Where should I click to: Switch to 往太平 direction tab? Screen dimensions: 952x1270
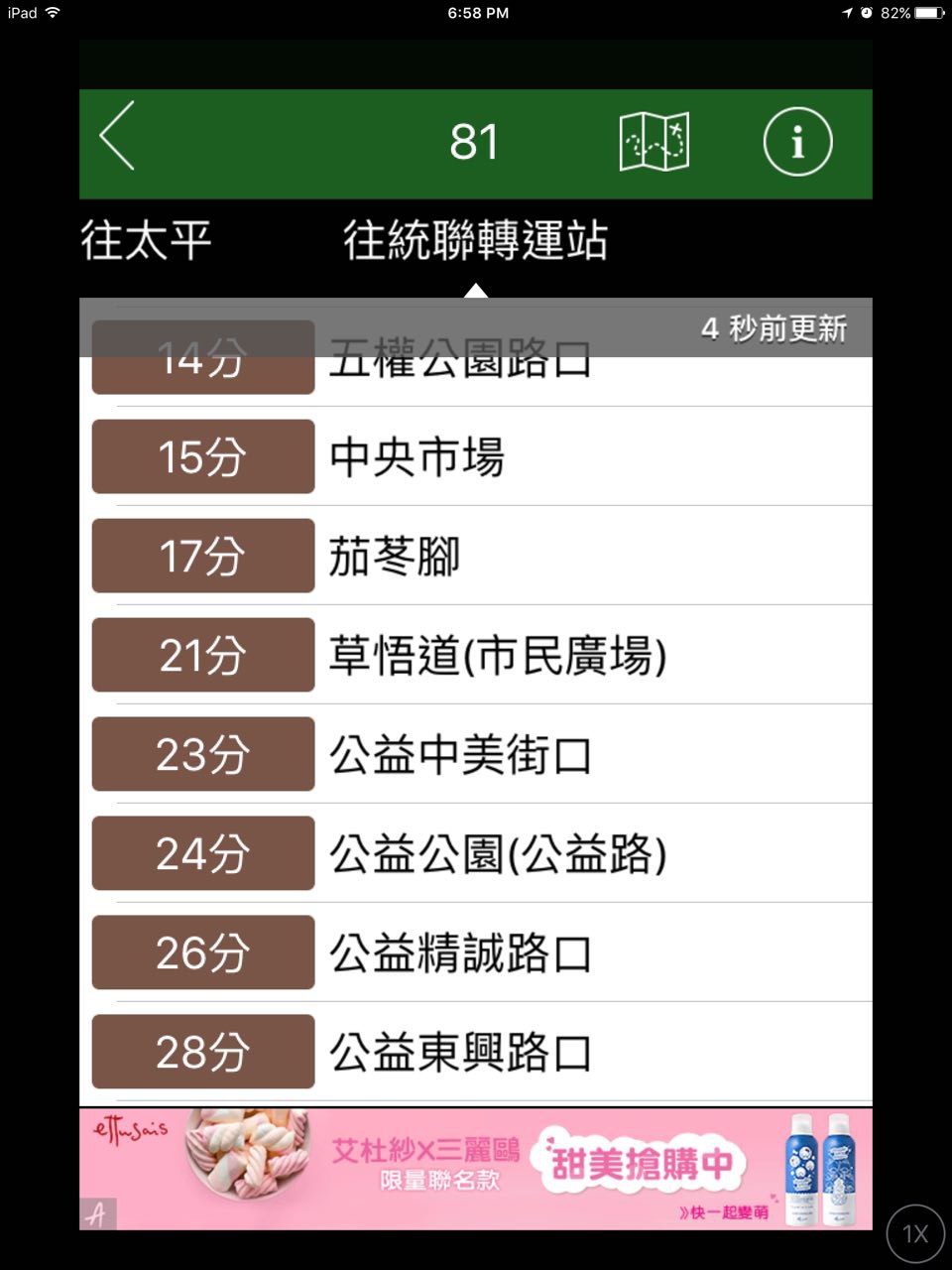coord(147,241)
